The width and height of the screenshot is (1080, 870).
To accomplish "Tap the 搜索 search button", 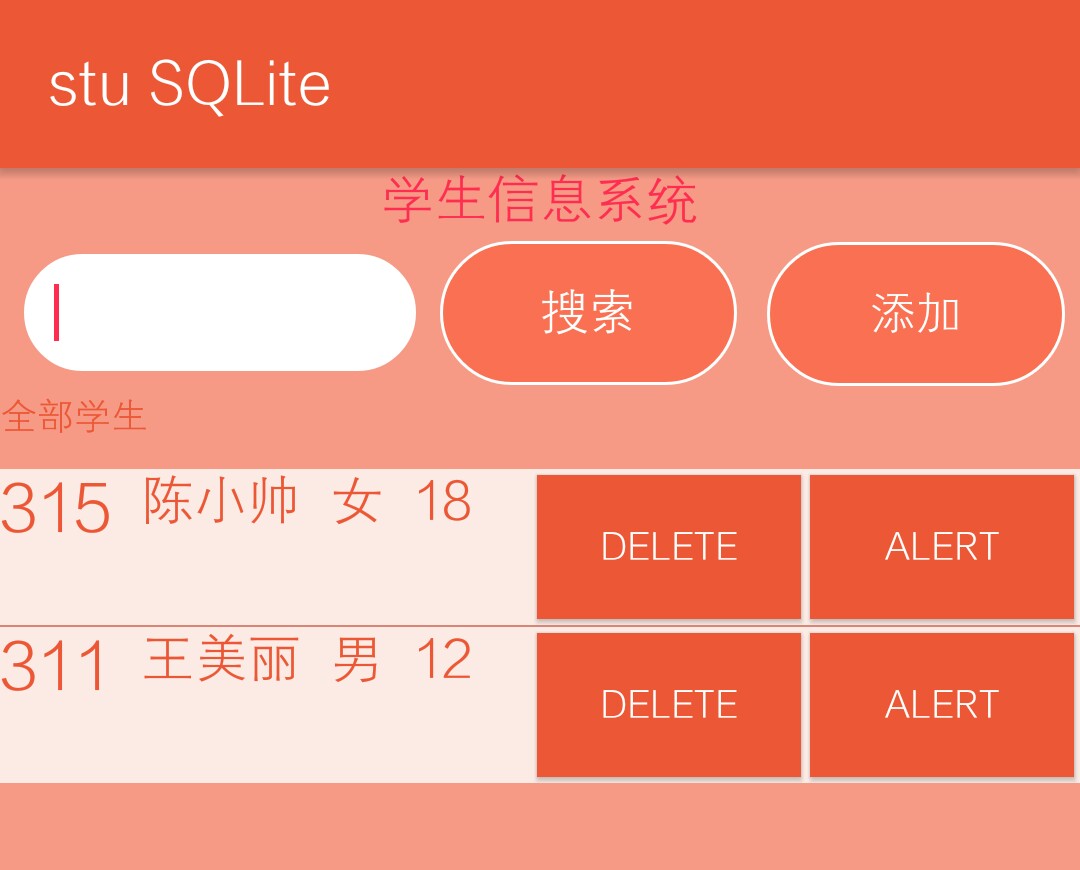I will tap(588, 313).
